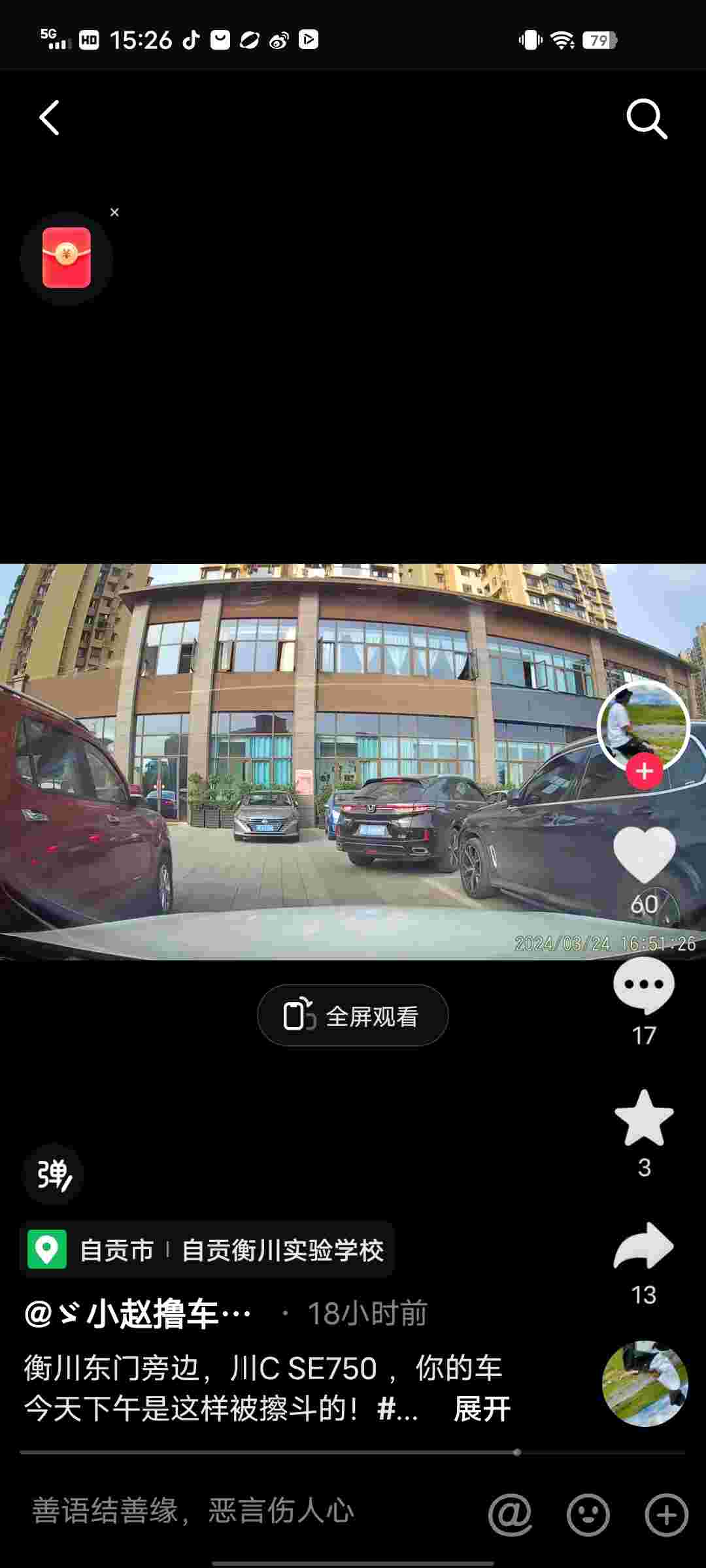Tap 全屏观看 to watch fullscreen

[x=353, y=1016]
